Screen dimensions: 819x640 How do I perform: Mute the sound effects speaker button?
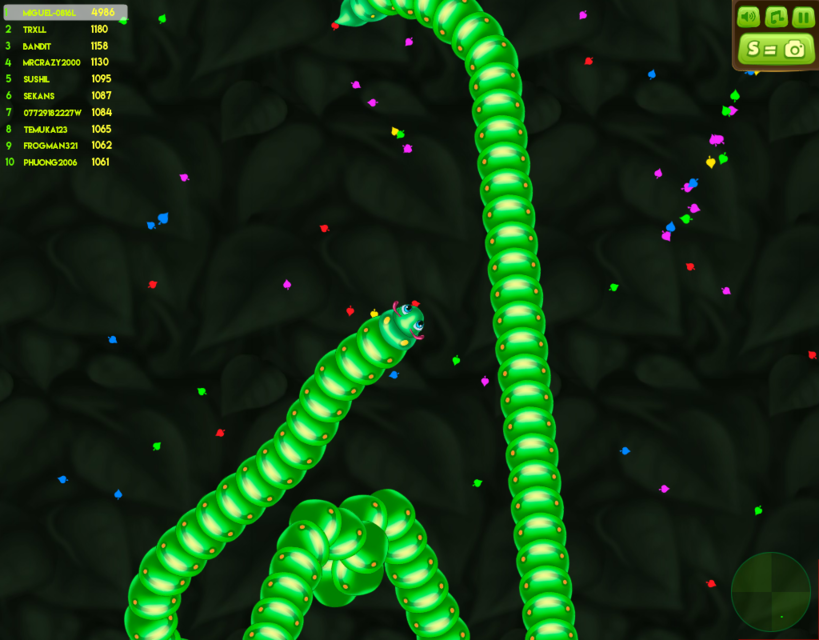[x=748, y=17]
